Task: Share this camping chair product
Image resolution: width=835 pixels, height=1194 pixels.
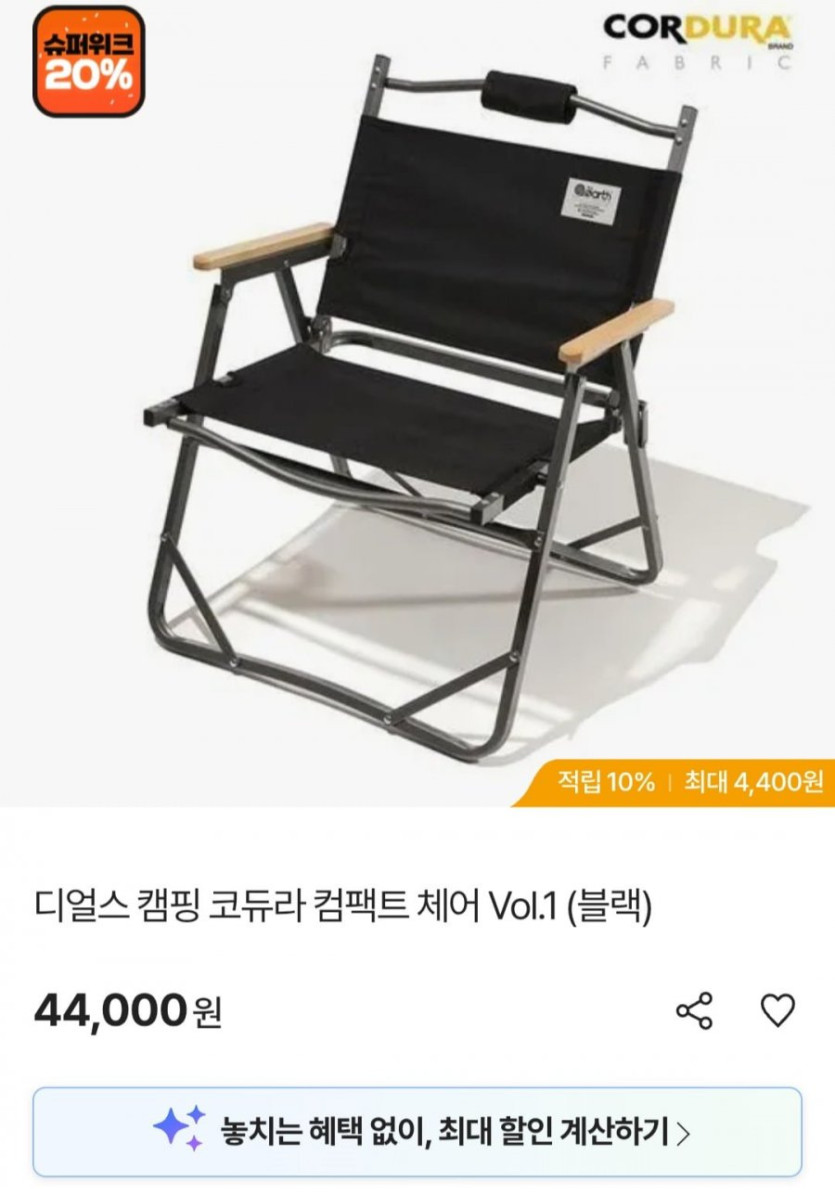Action: click(694, 1011)
